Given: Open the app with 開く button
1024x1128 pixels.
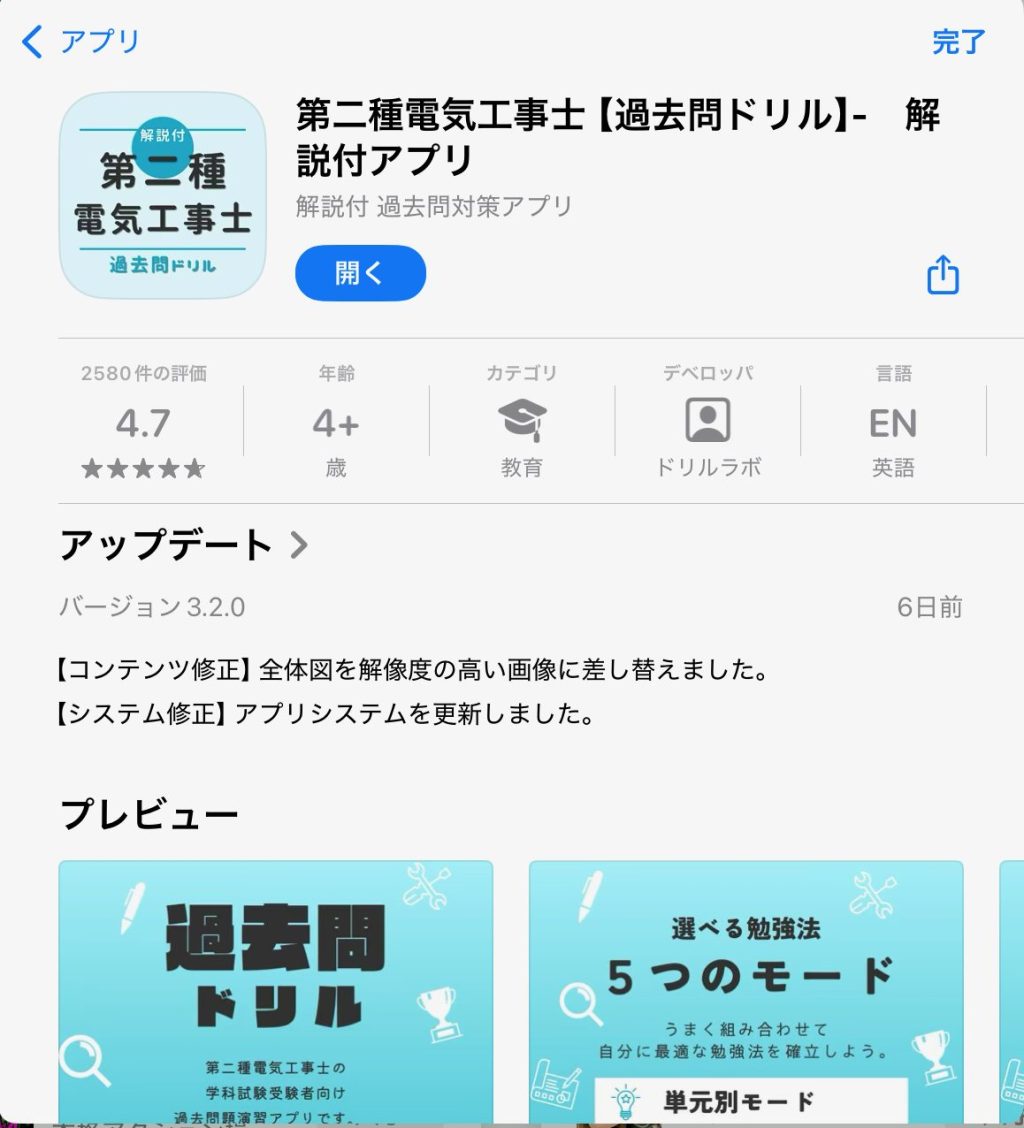Looking at the screenshot, I should click(360, 273).
